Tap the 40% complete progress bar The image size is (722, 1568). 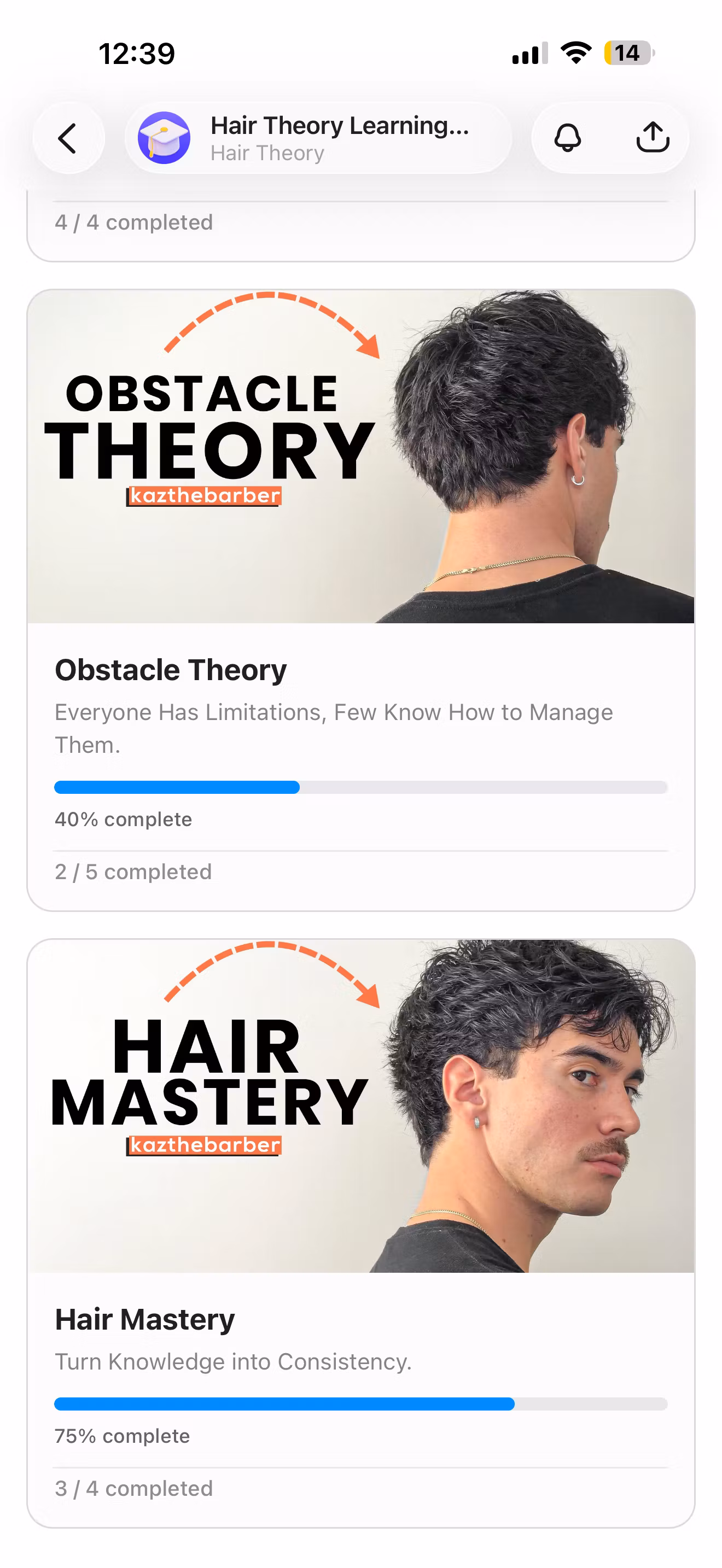361,787
